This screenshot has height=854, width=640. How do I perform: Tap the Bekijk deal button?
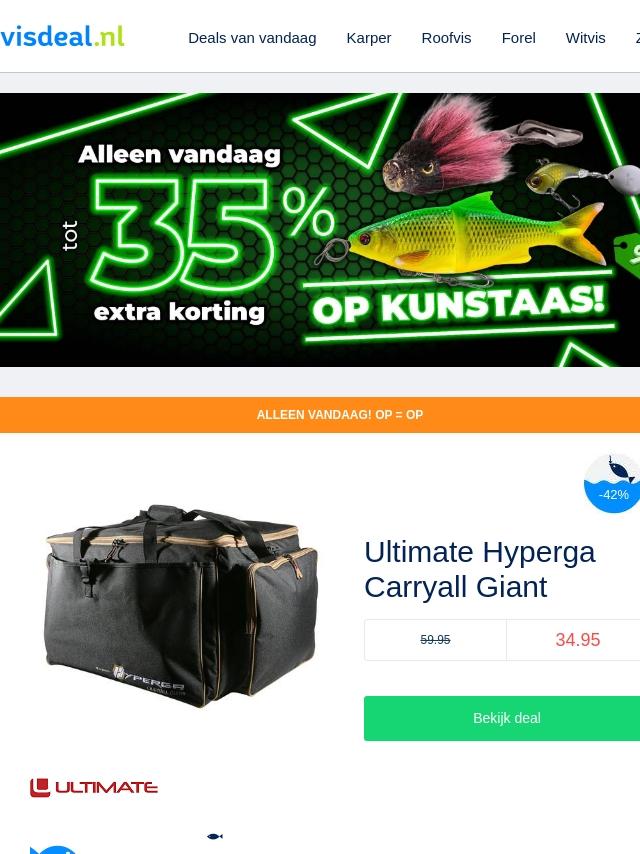click(x=502, y=718)
